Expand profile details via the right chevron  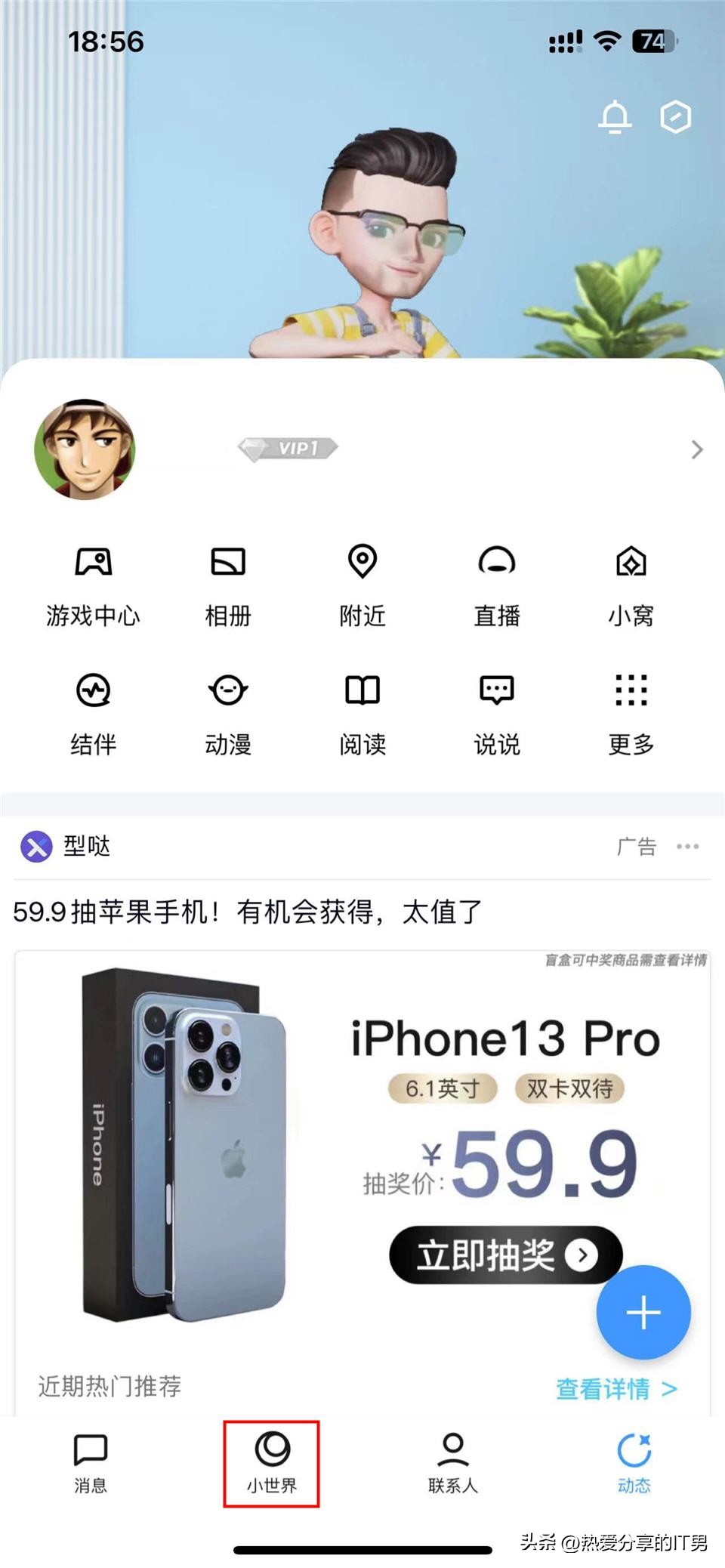pyautogui.click(x=696, y=449)
